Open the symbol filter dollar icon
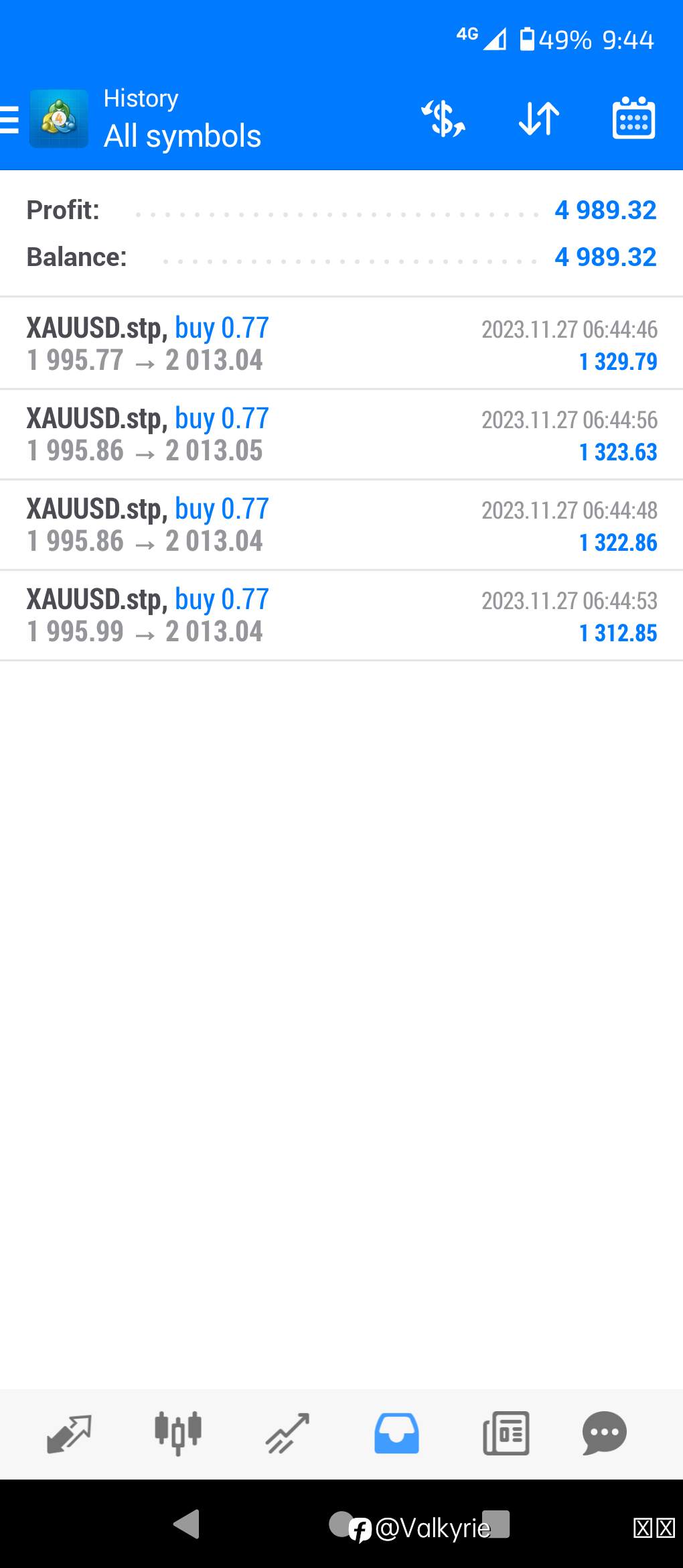 [443, 119]
